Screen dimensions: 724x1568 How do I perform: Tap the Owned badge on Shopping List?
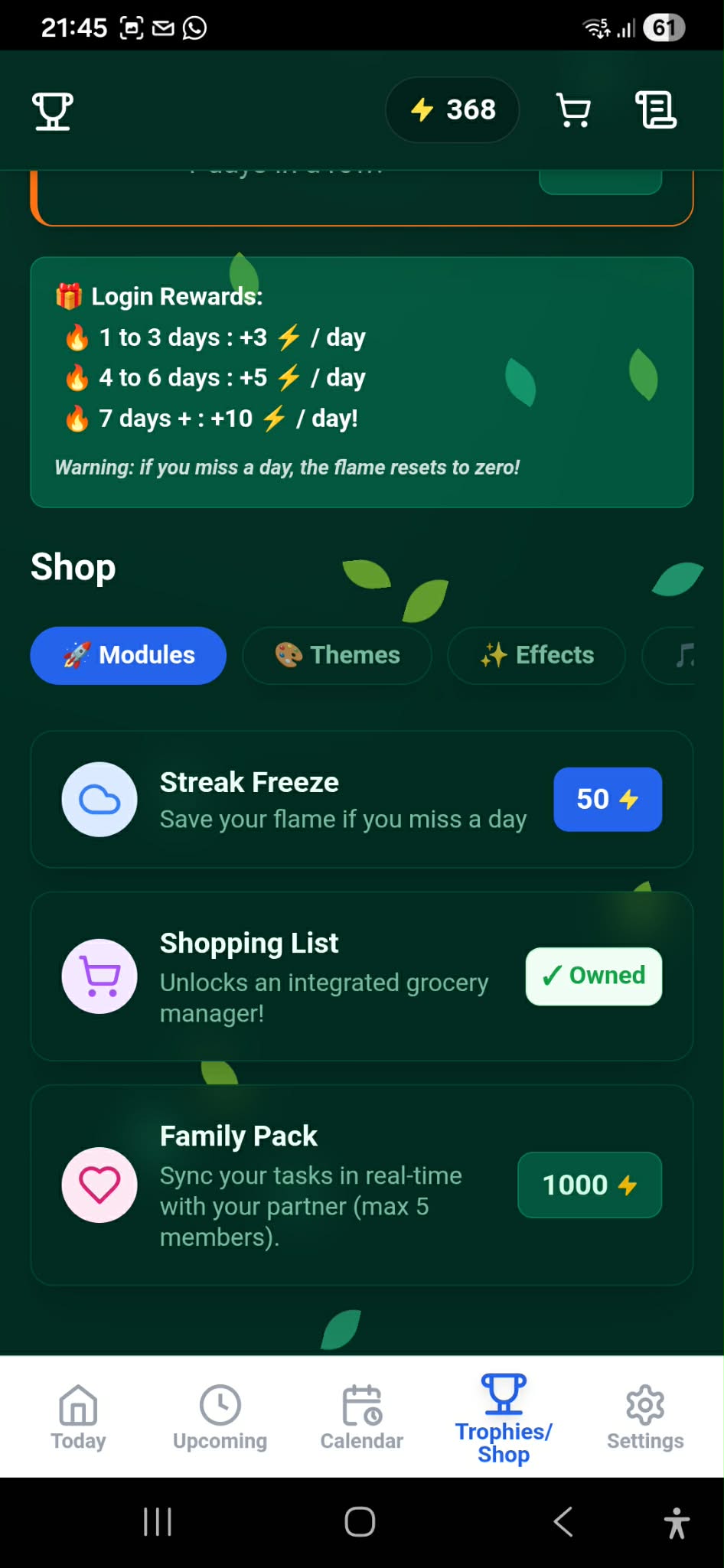click(x=594, y=976)
